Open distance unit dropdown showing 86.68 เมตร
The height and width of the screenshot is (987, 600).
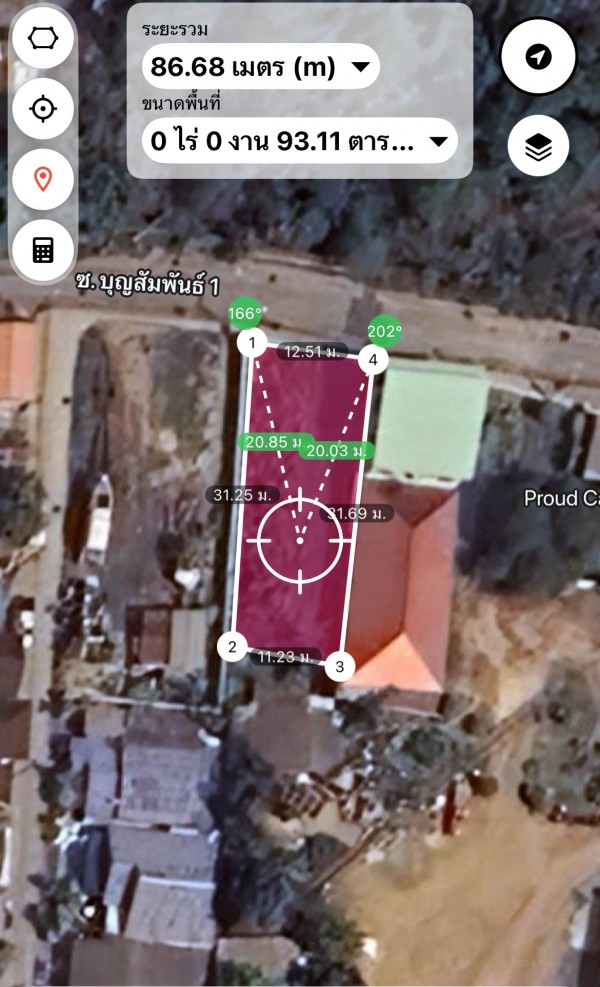(260, 68)
